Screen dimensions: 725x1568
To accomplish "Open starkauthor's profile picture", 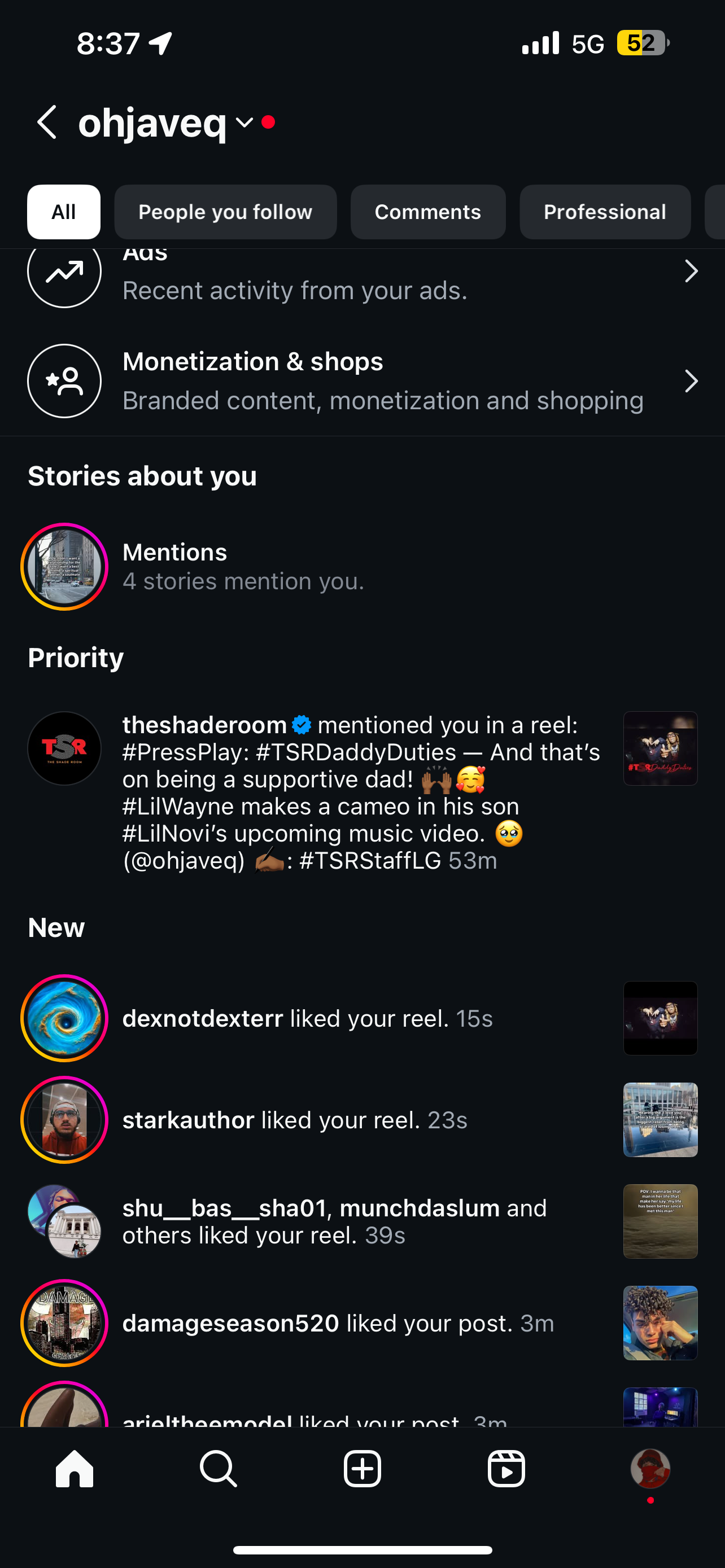I will pos(64,1120).
